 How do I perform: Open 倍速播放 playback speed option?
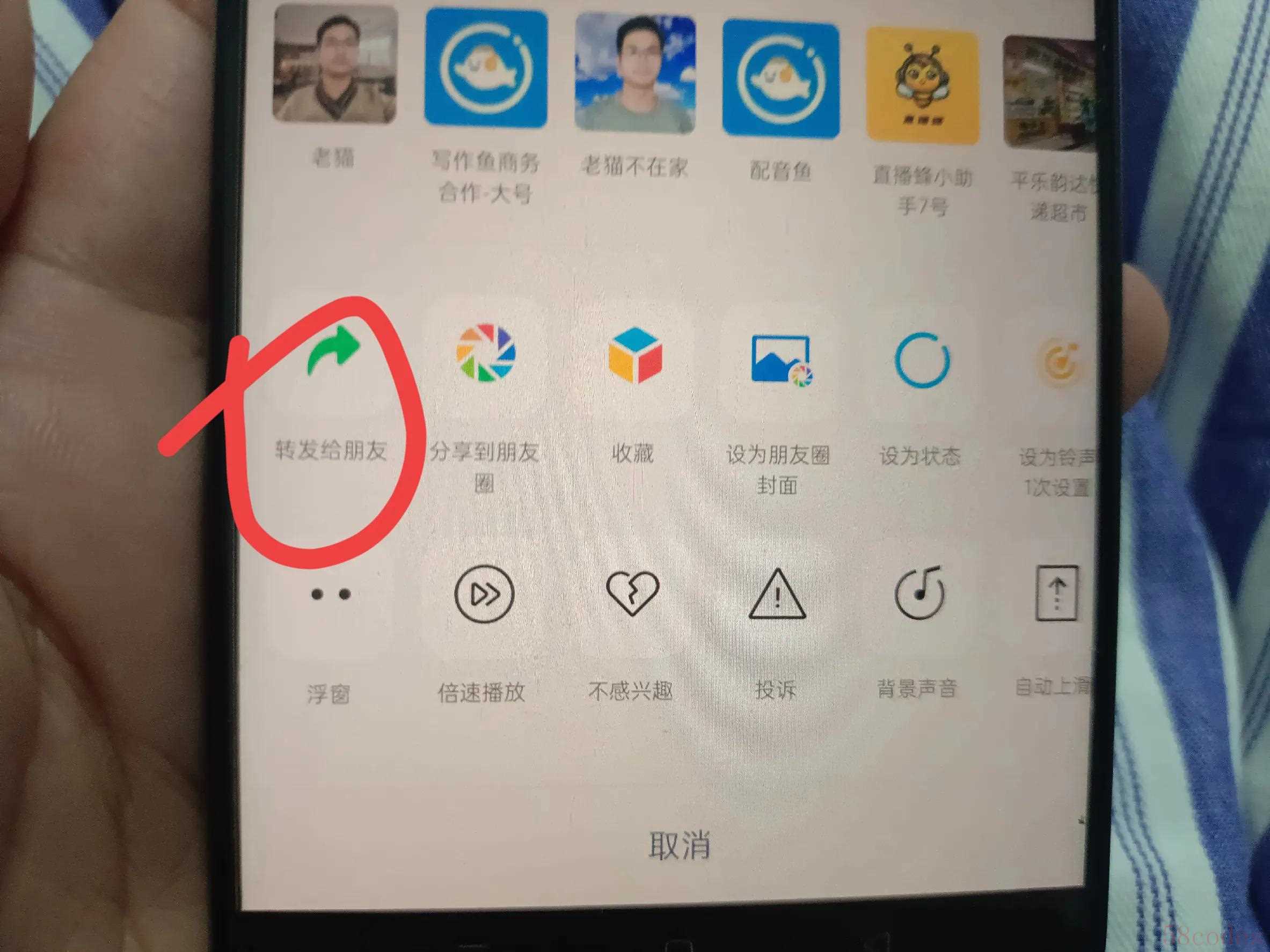pos(484,595)
